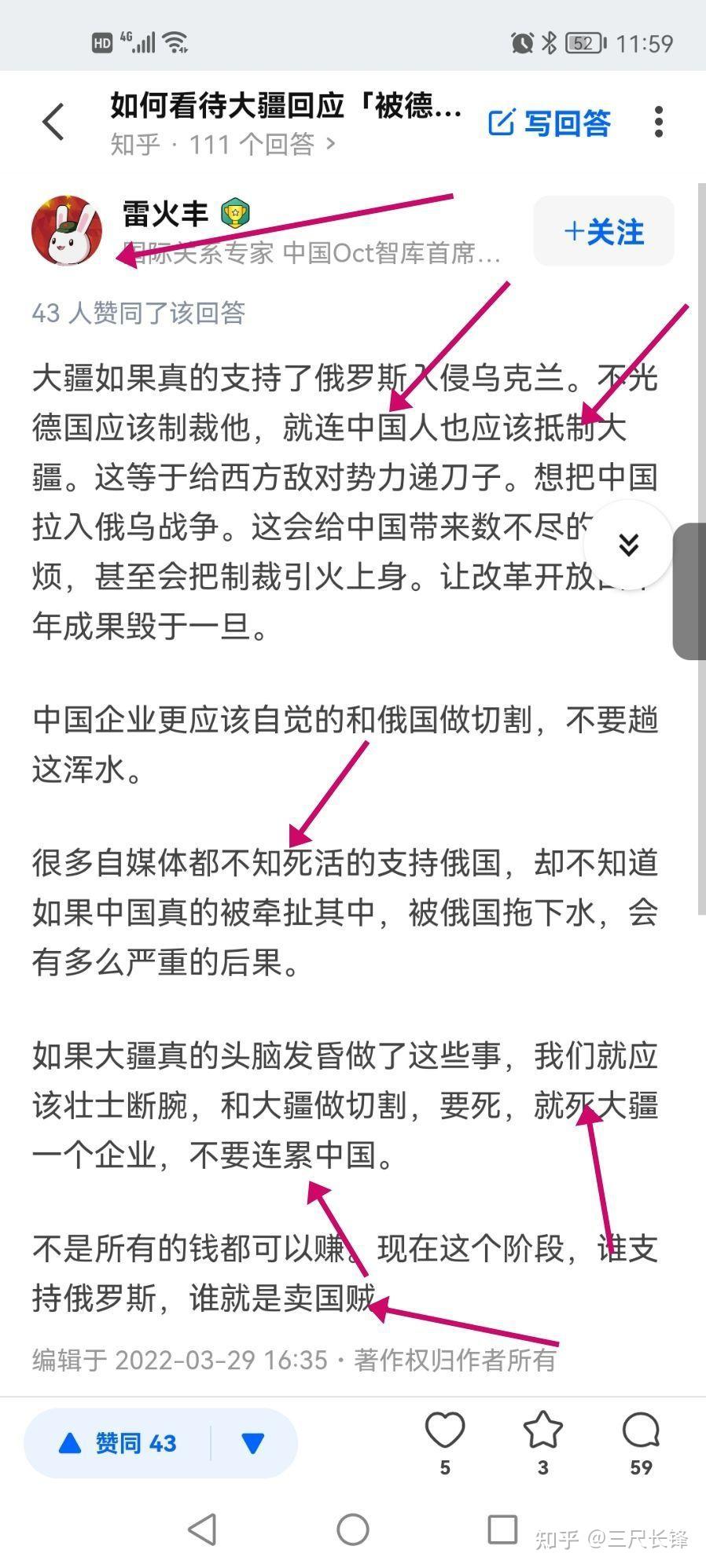Follow 雷火丰 with the 关注 button

tap(603, 231)
